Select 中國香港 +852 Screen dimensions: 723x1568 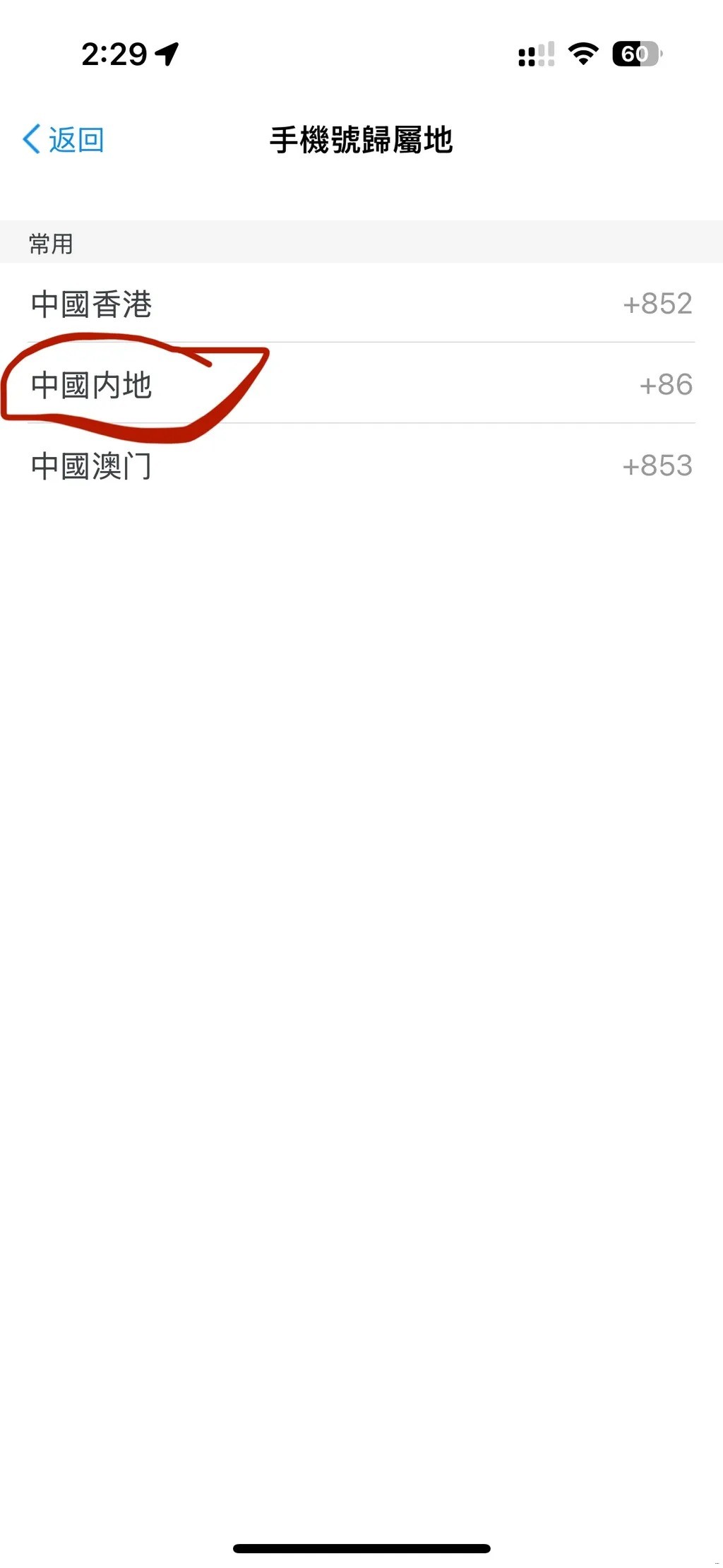tap(361, 304)
